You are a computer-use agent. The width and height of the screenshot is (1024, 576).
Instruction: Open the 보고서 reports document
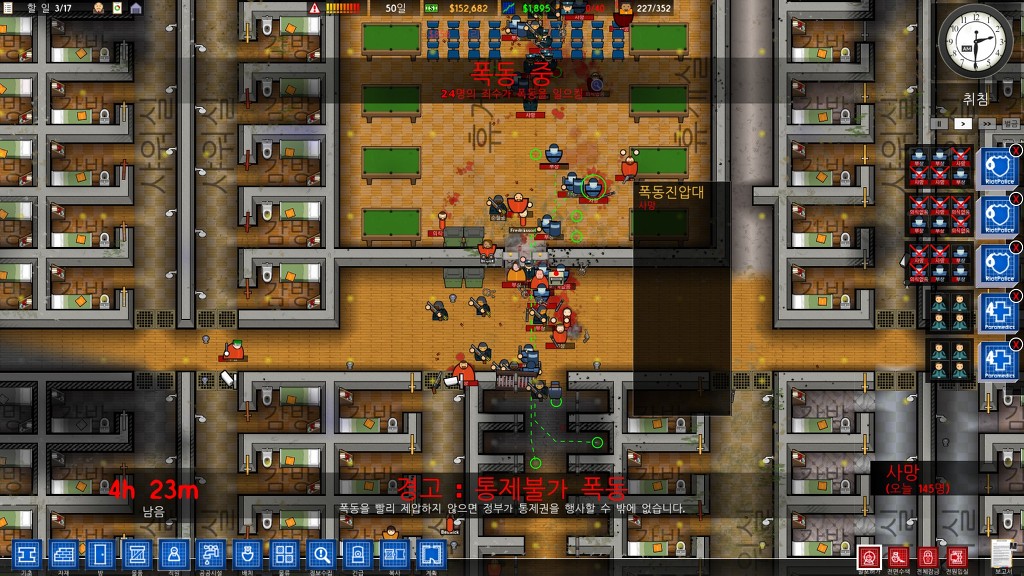(1001, 554)
